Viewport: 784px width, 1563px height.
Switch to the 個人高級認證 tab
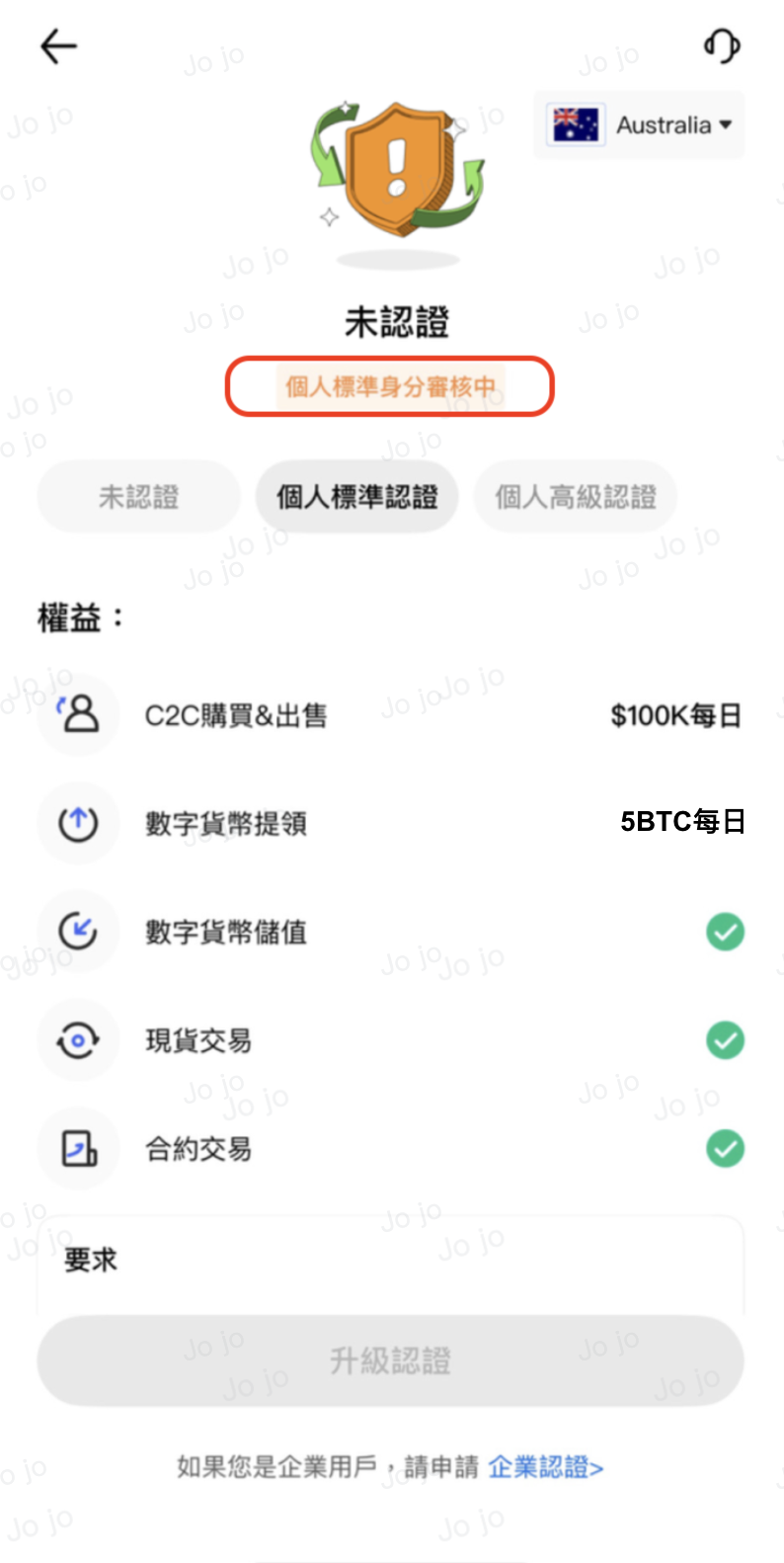click(x=576, y=497)
